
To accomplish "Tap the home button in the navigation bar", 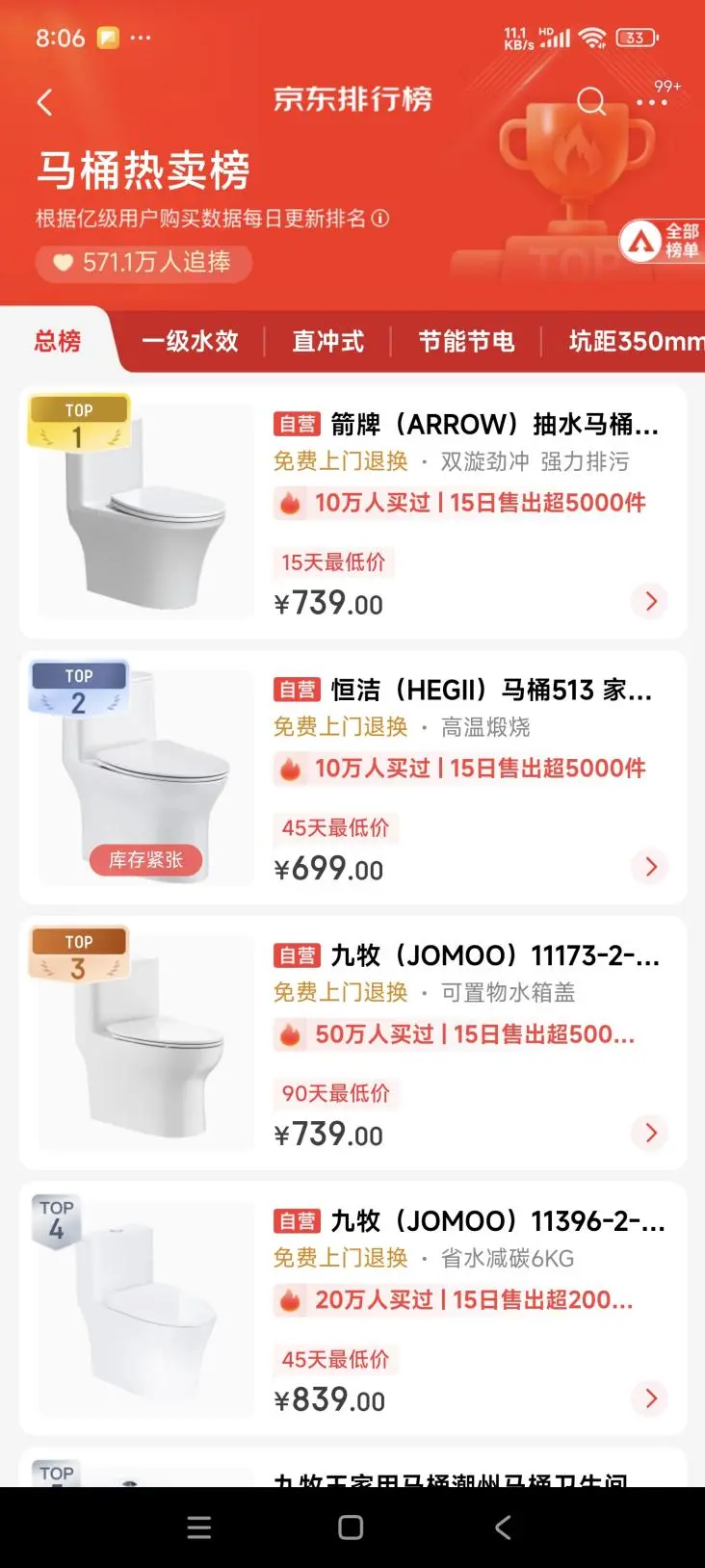I will pos(351,1528).
